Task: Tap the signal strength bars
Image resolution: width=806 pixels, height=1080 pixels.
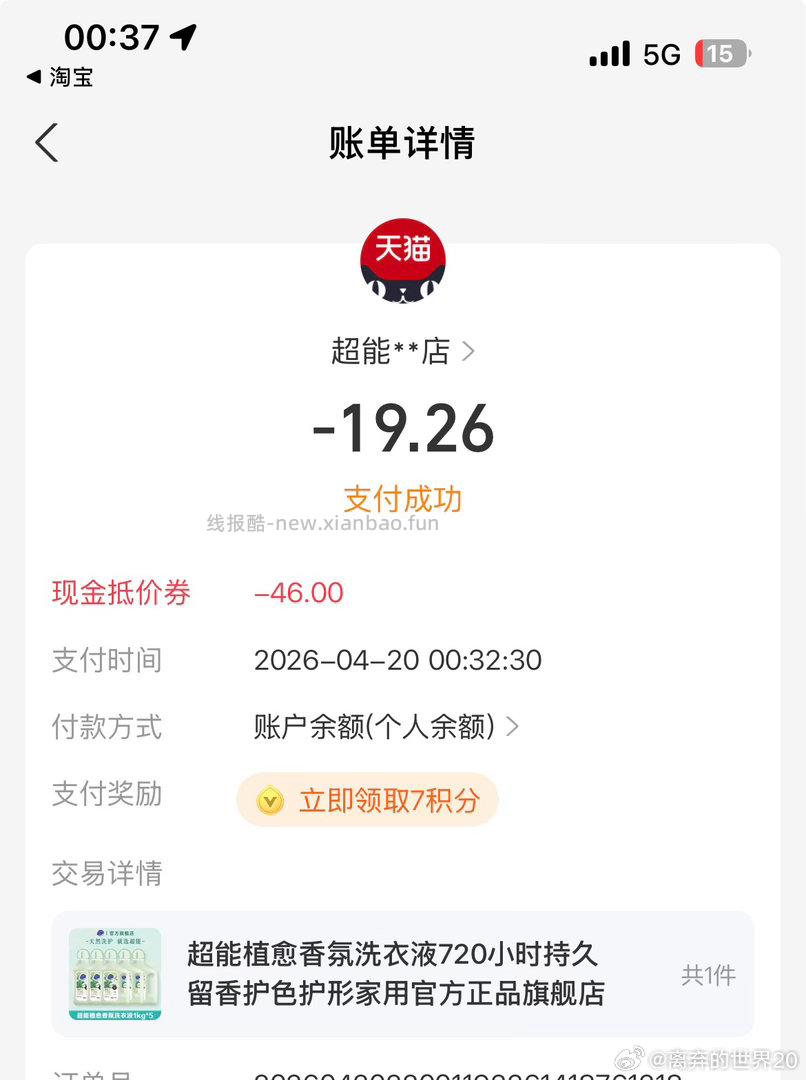Action: click(610, 53)
